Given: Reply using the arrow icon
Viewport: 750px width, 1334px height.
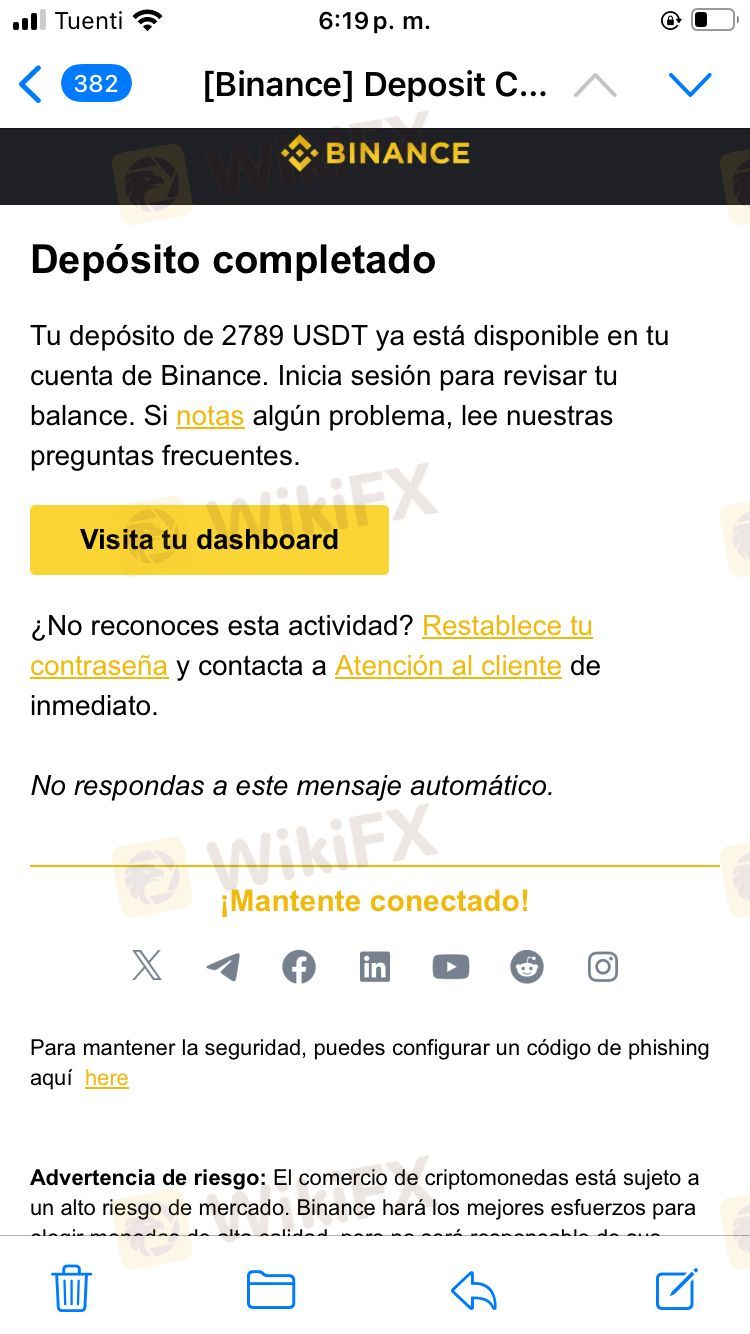Looking at the screenshot, I should point(474,1291).
